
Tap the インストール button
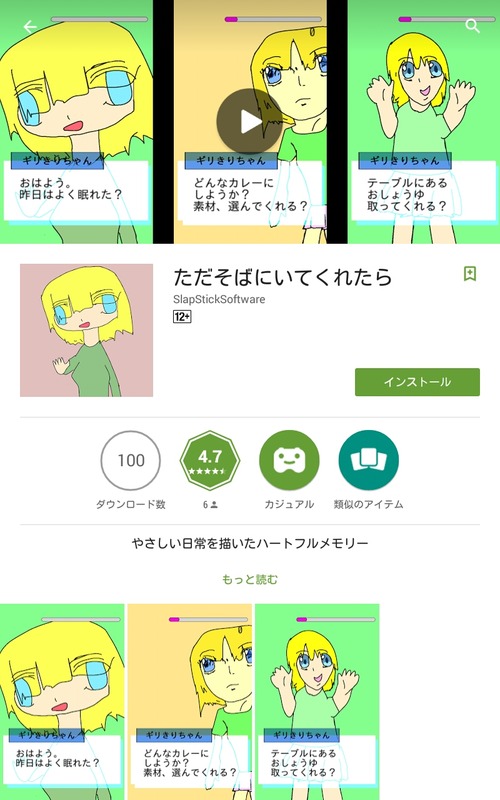pos(417,382)
